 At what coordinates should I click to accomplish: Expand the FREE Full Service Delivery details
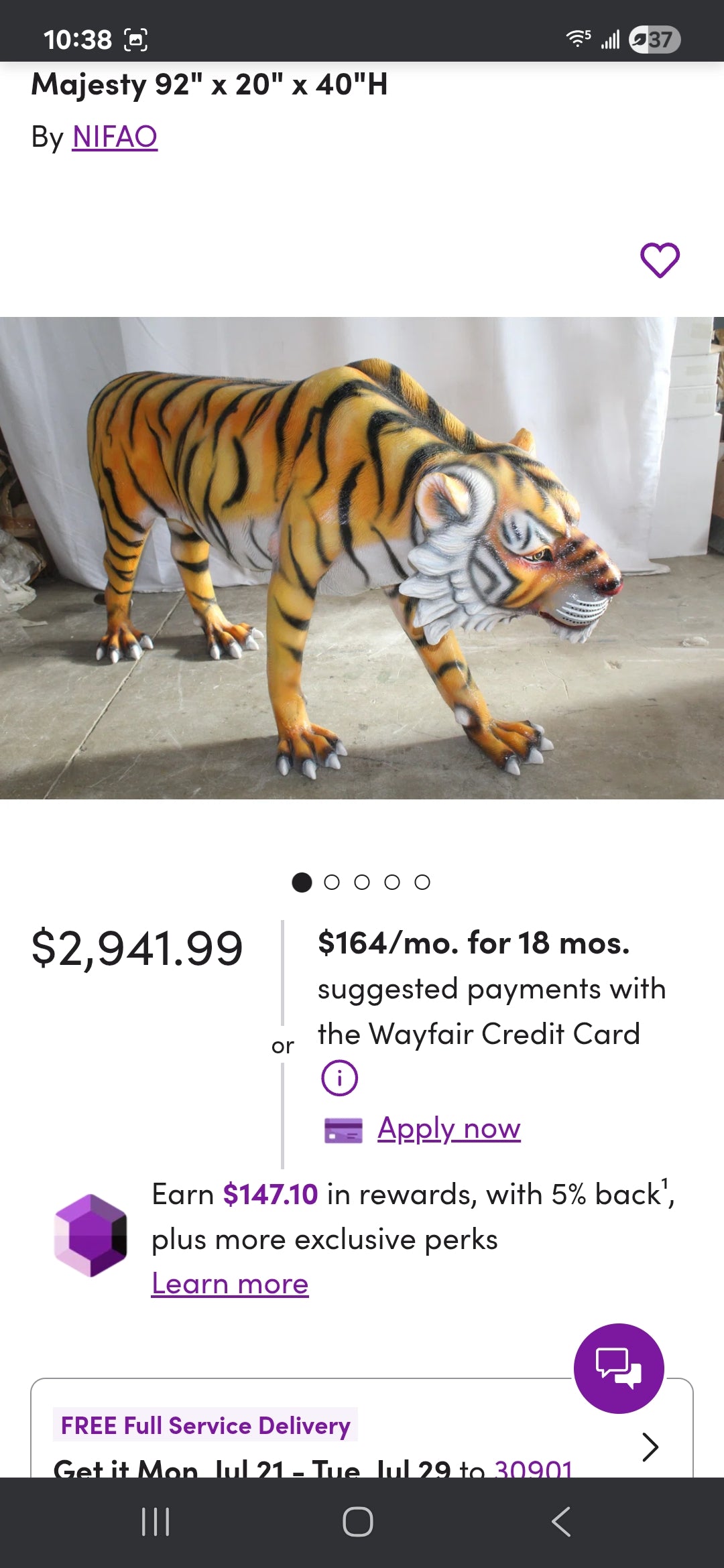650,1447
